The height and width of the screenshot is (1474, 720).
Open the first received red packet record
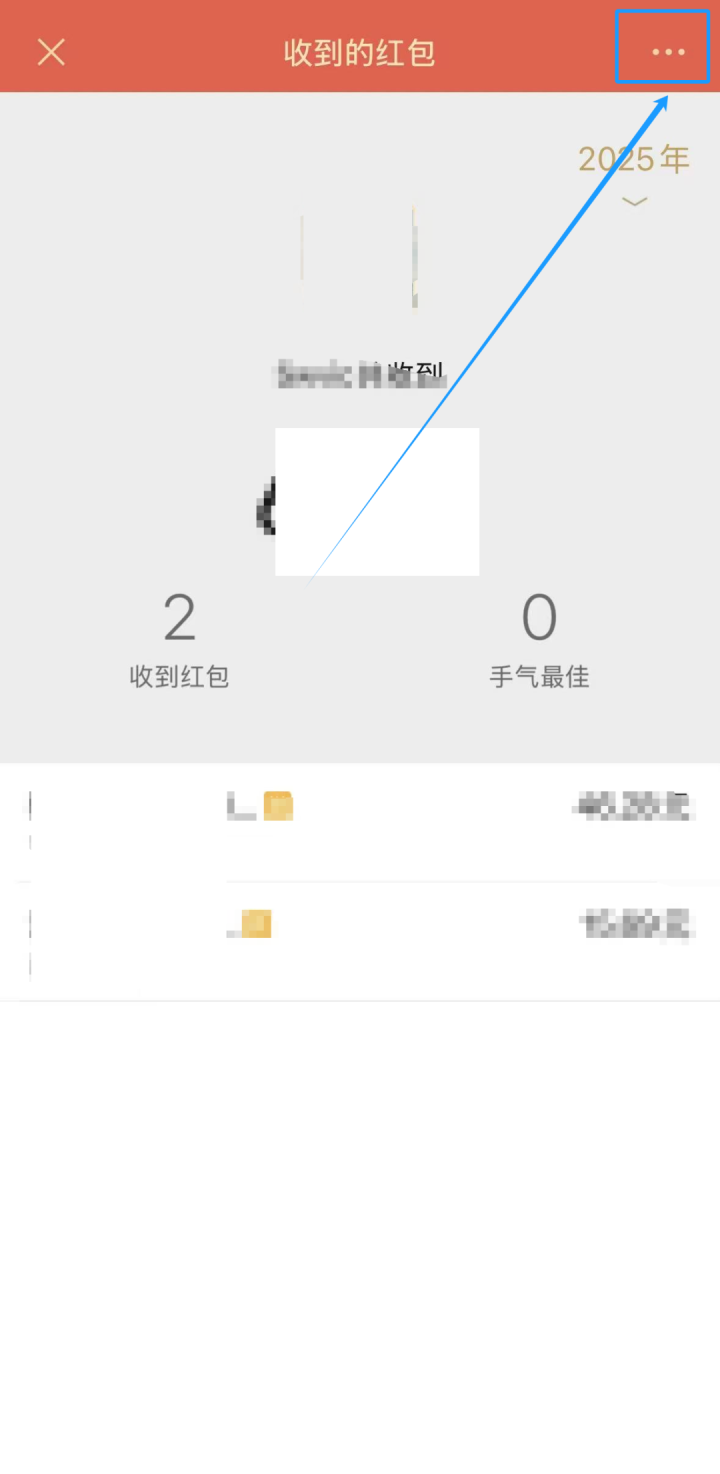[x=360, y=822]
